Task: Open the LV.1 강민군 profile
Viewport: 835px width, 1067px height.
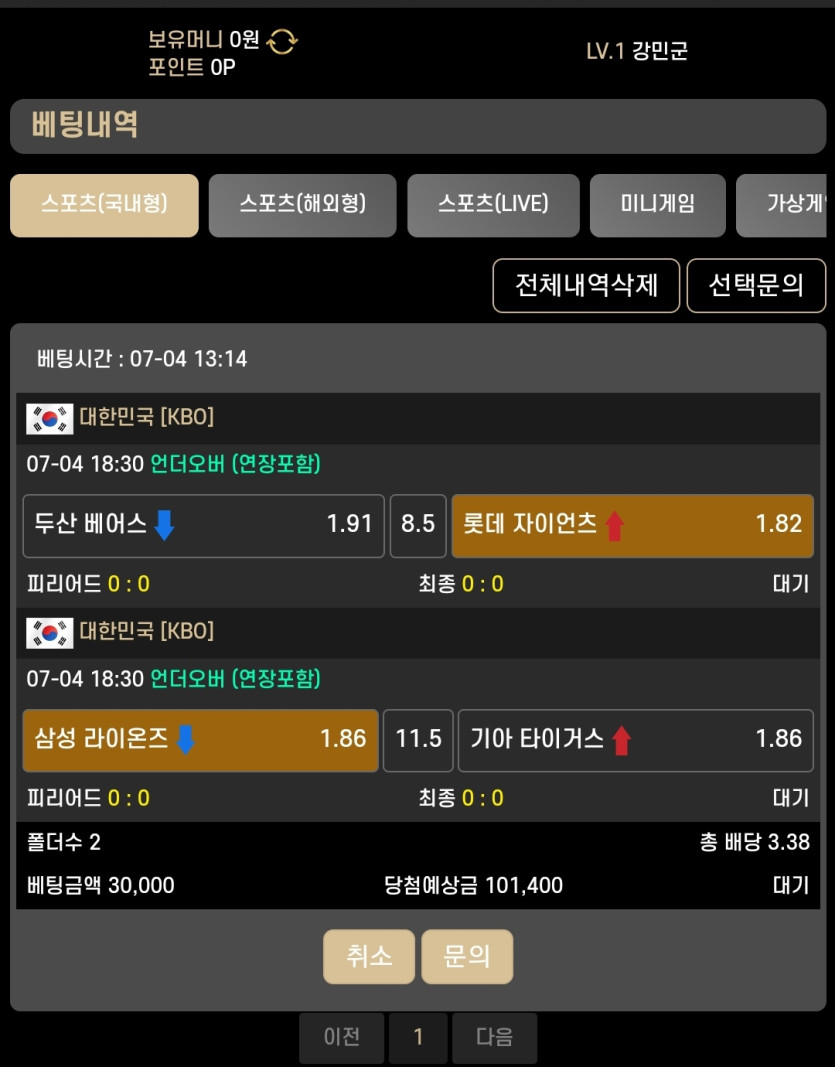Action: [x=637, y=51]
